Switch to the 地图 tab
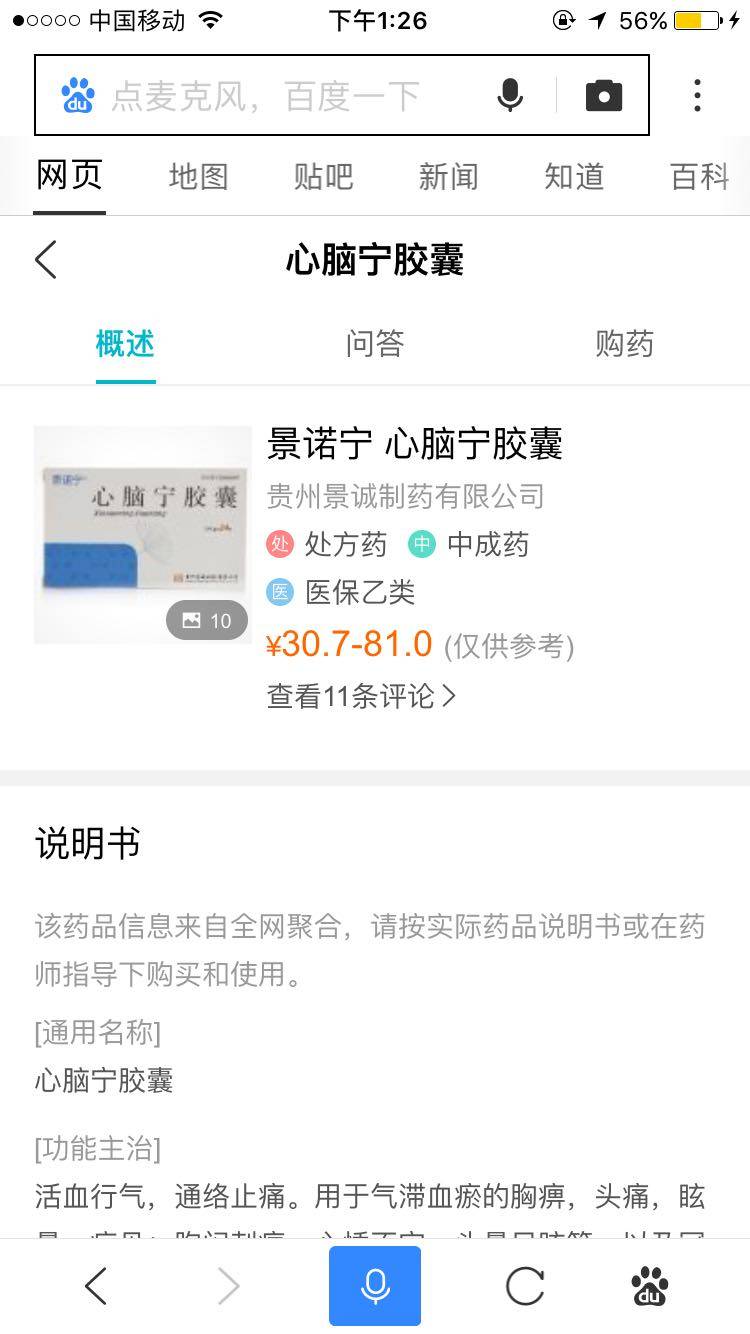Viewport: 750px width, 1334px height. tap(198, 177)
